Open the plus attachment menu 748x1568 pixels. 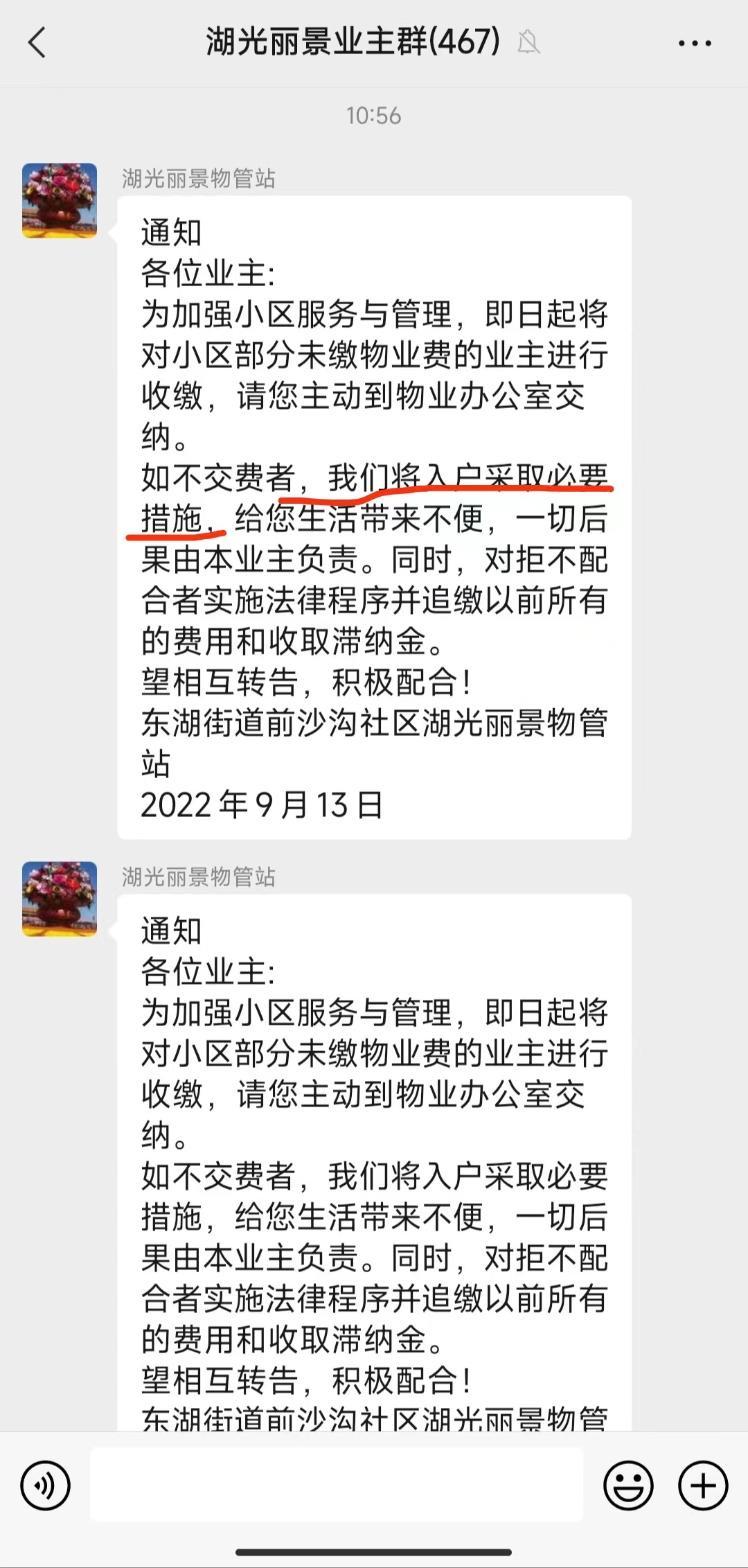coord(703,1486)
